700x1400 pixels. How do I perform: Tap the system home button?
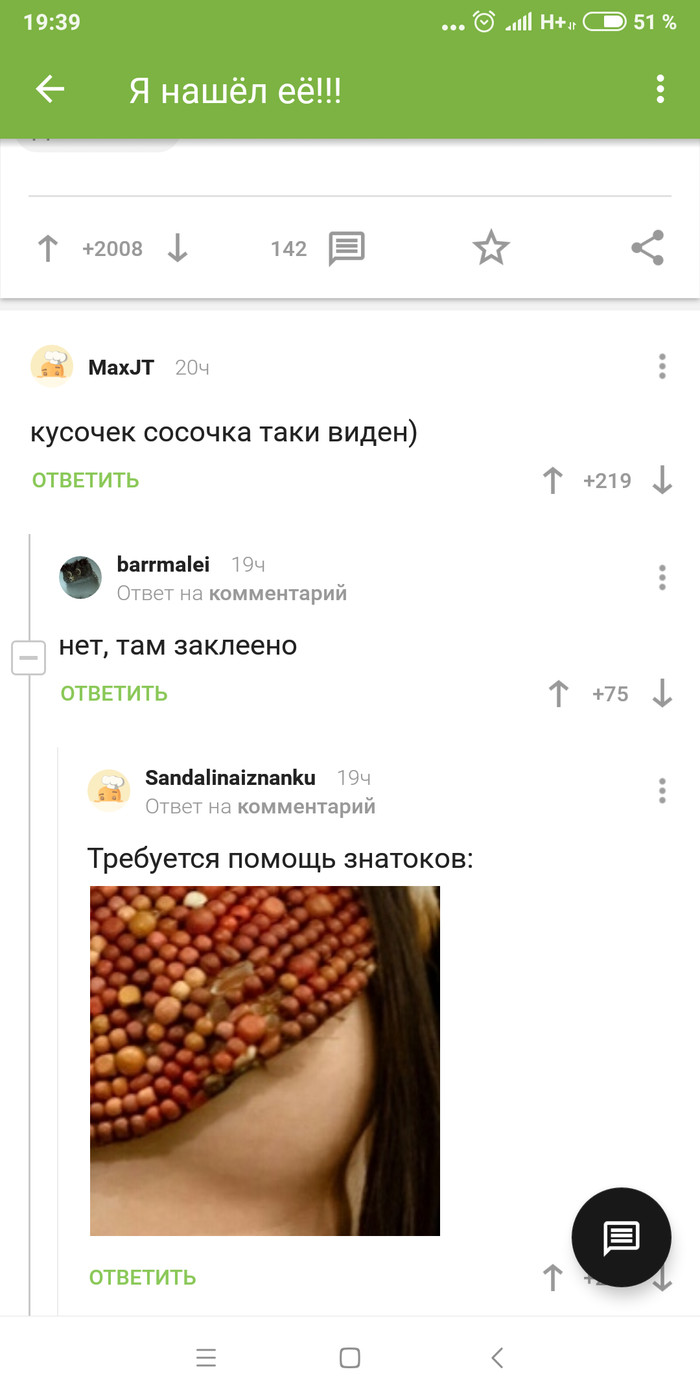350,1357
